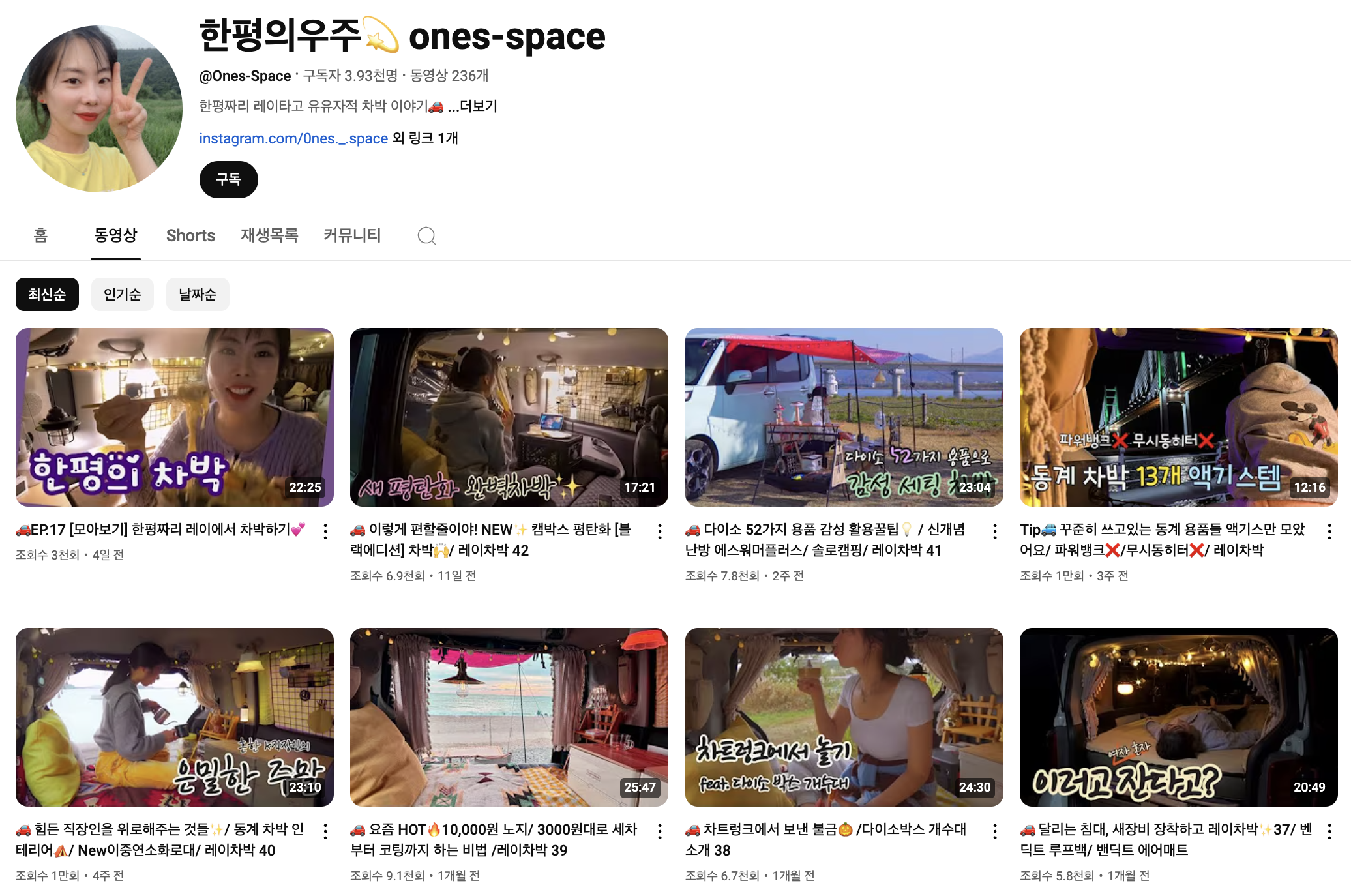The width and height of the screenshot is (1351, 896).
Task: Open the 커뮤니티 tab
Action: (352, 235)
